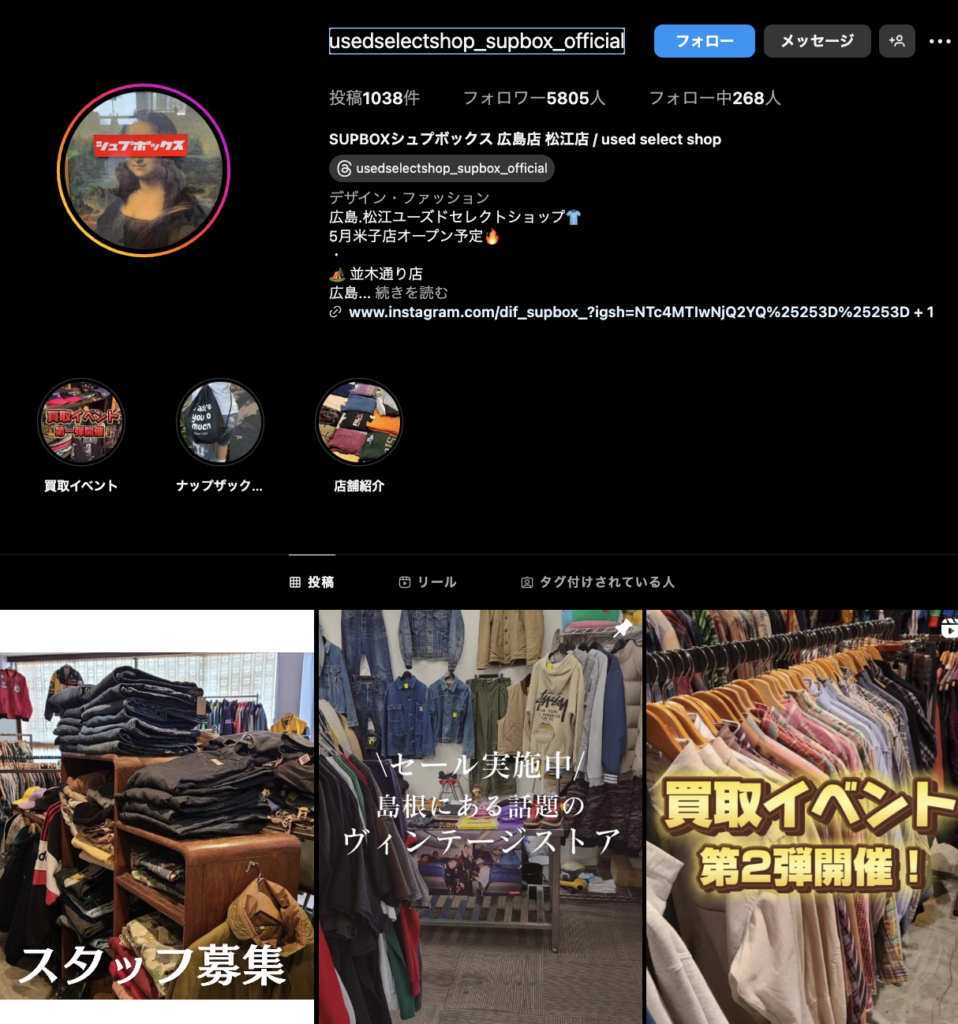
Task: Open similar accounts via the add-person icon
Action: [x=897, y=41]
